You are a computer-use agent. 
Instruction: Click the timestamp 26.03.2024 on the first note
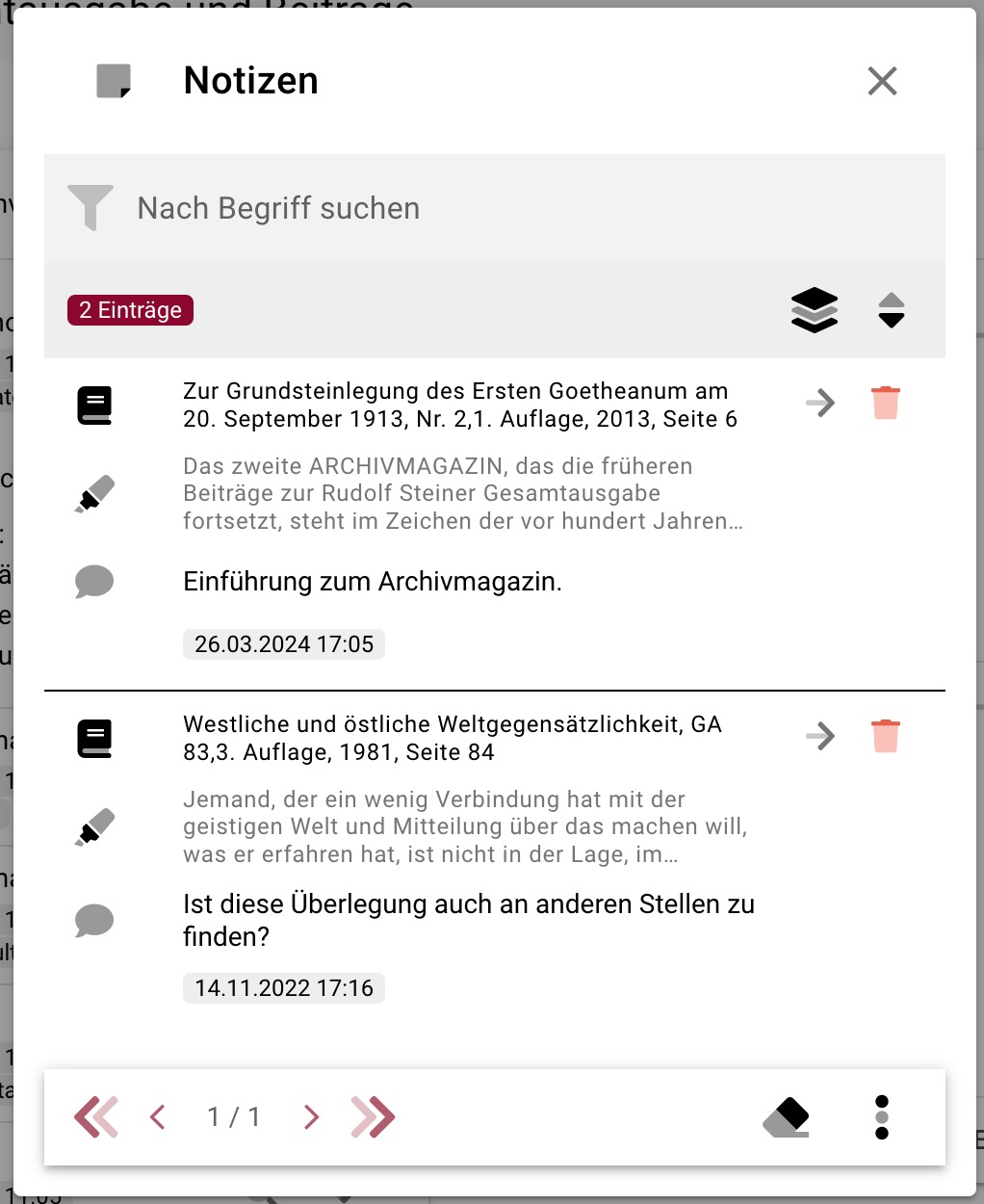pyautogui.click(x=283, y=643)
